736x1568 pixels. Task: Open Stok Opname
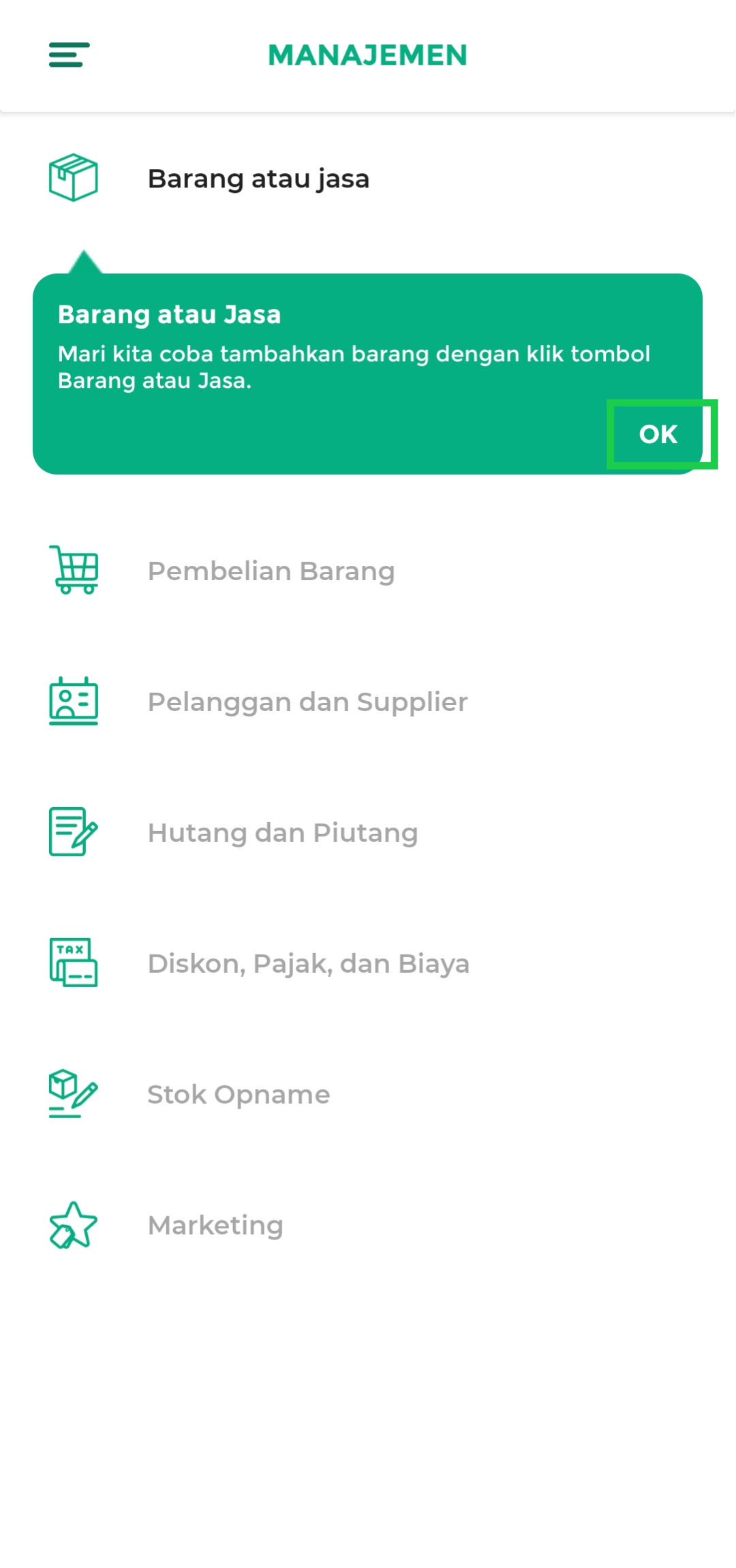[x=239, y=1095]
